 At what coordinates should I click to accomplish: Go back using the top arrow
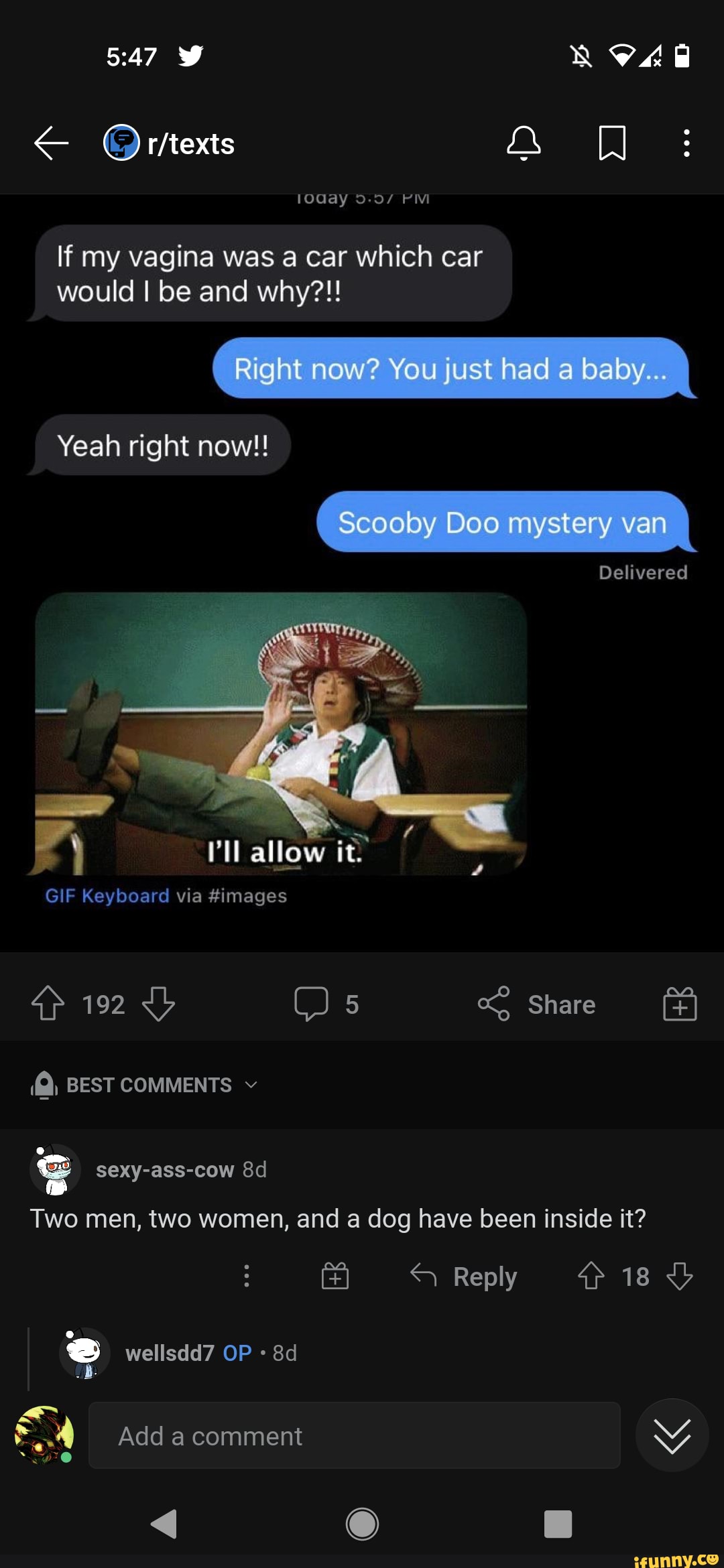pos(52,143)
